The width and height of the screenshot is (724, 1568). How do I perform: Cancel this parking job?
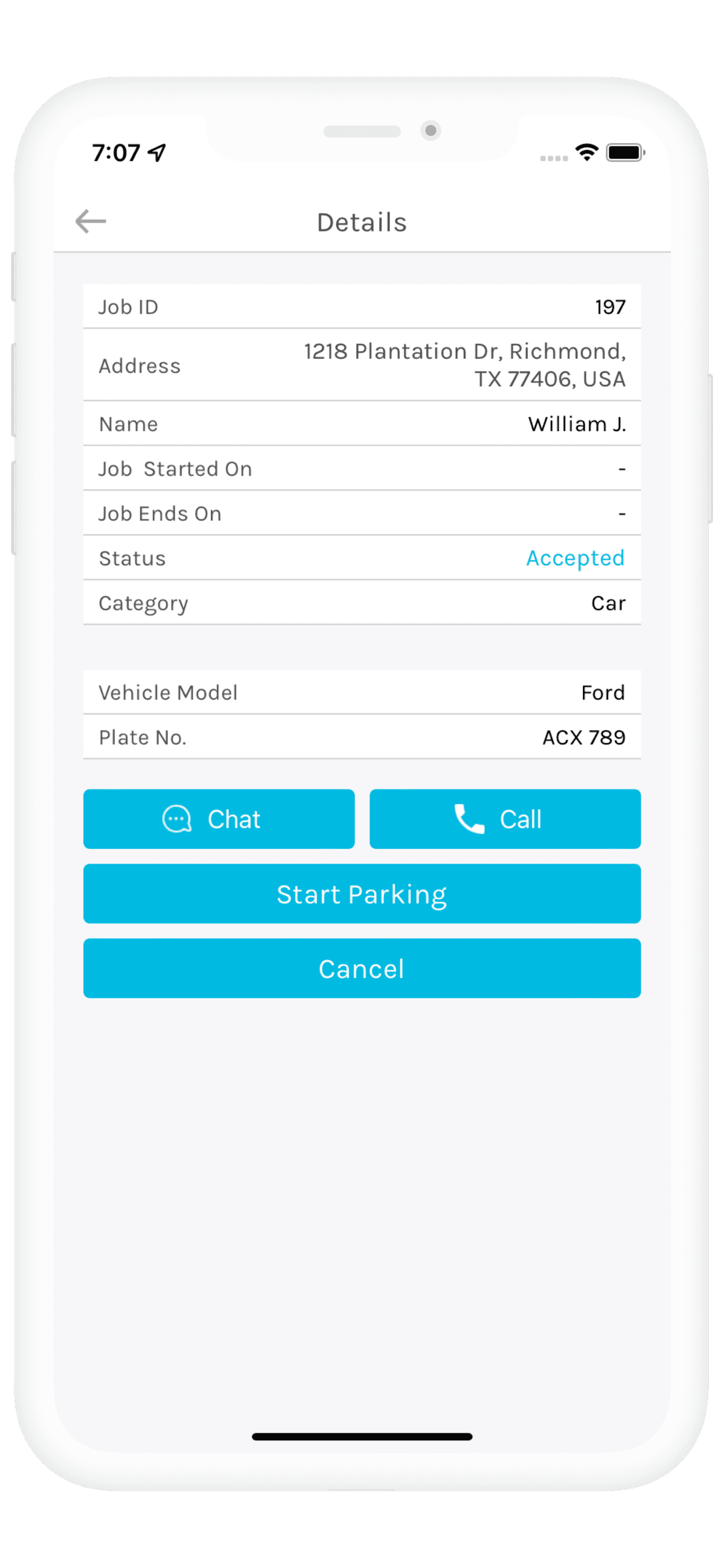coord(362,968)
